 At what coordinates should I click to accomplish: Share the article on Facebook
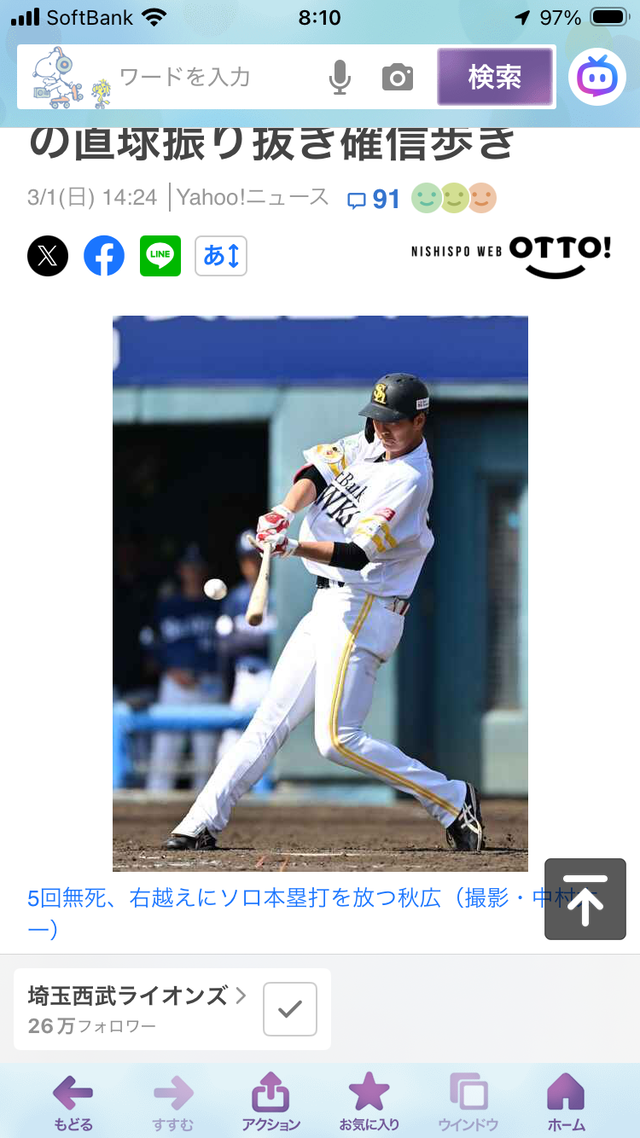[x=104, y=256]
